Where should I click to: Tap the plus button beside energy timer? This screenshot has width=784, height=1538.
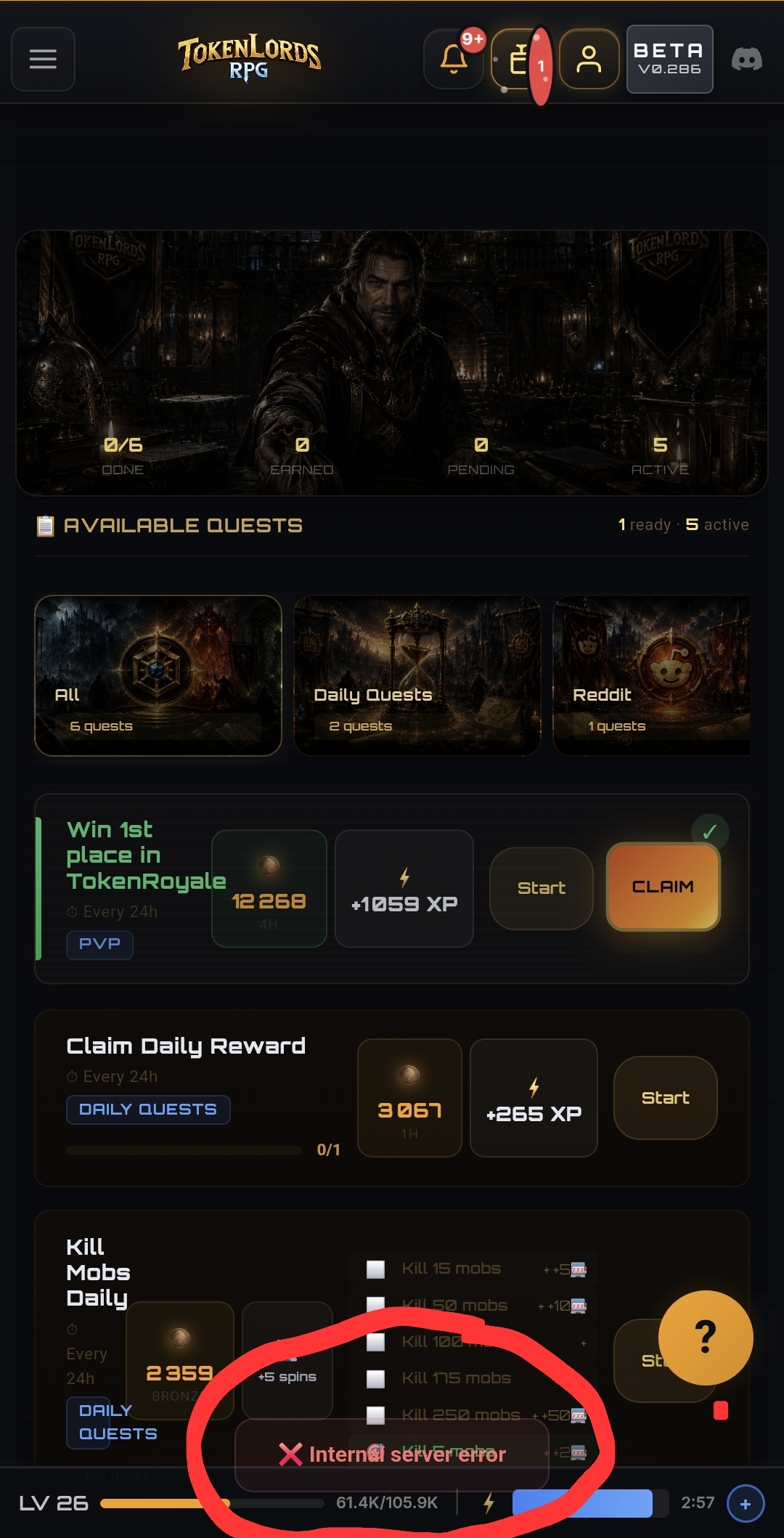[x=746, y=1505]
